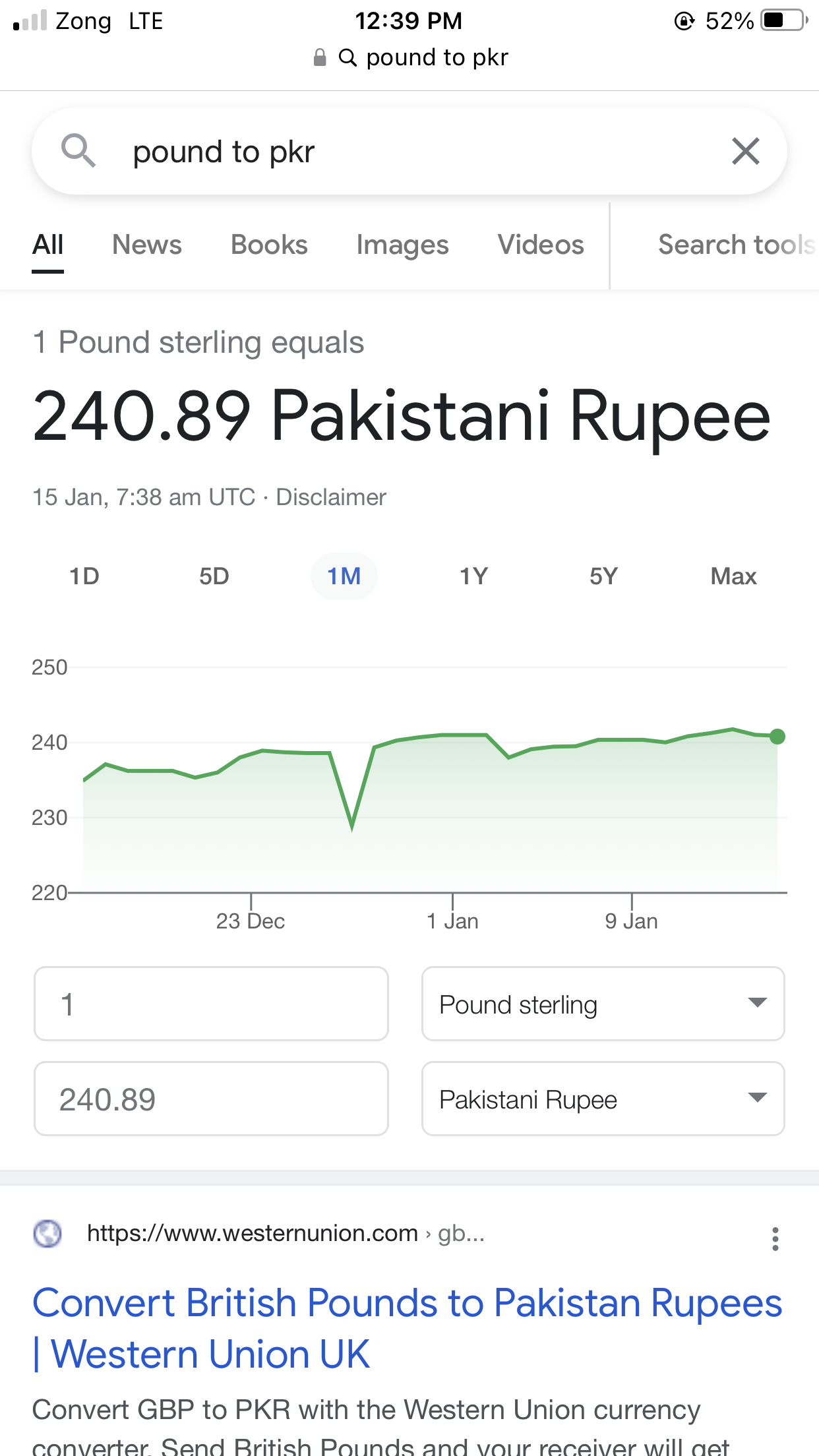Select the 5D chart range
This screenshot has width=819, height=1456.
click(x=214, y=576)
